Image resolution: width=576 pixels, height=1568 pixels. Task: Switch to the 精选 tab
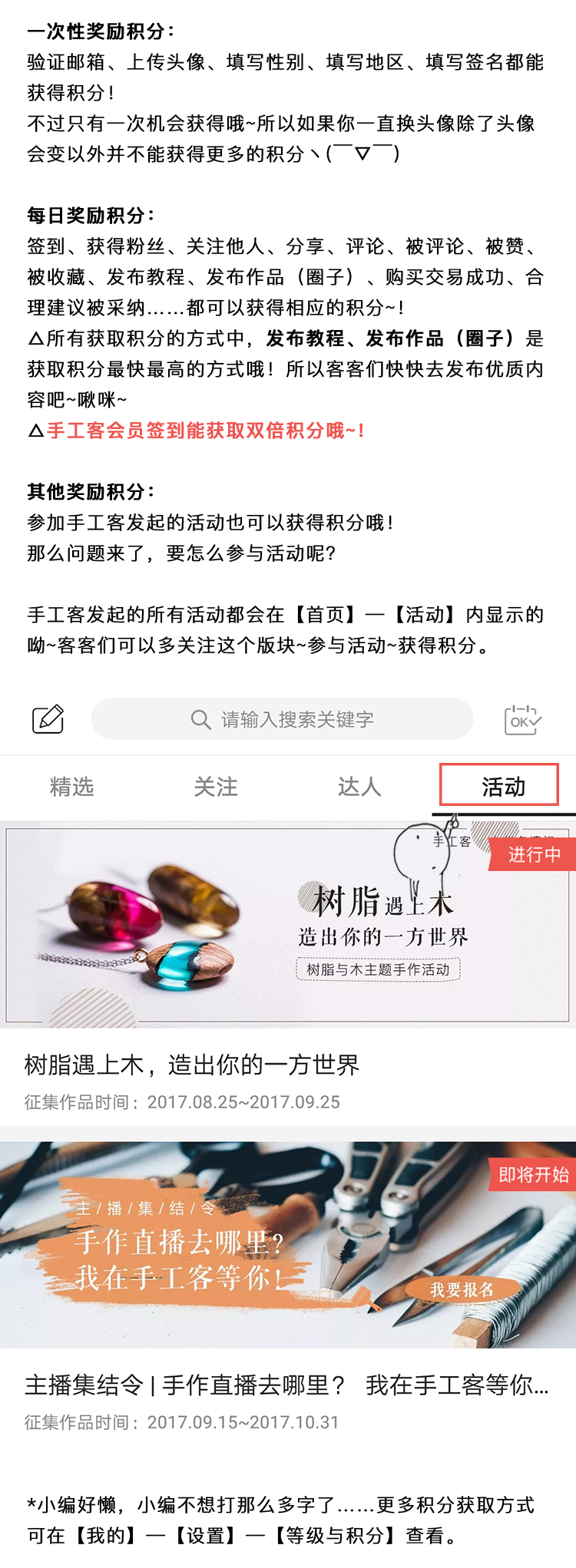pos(71,787)
